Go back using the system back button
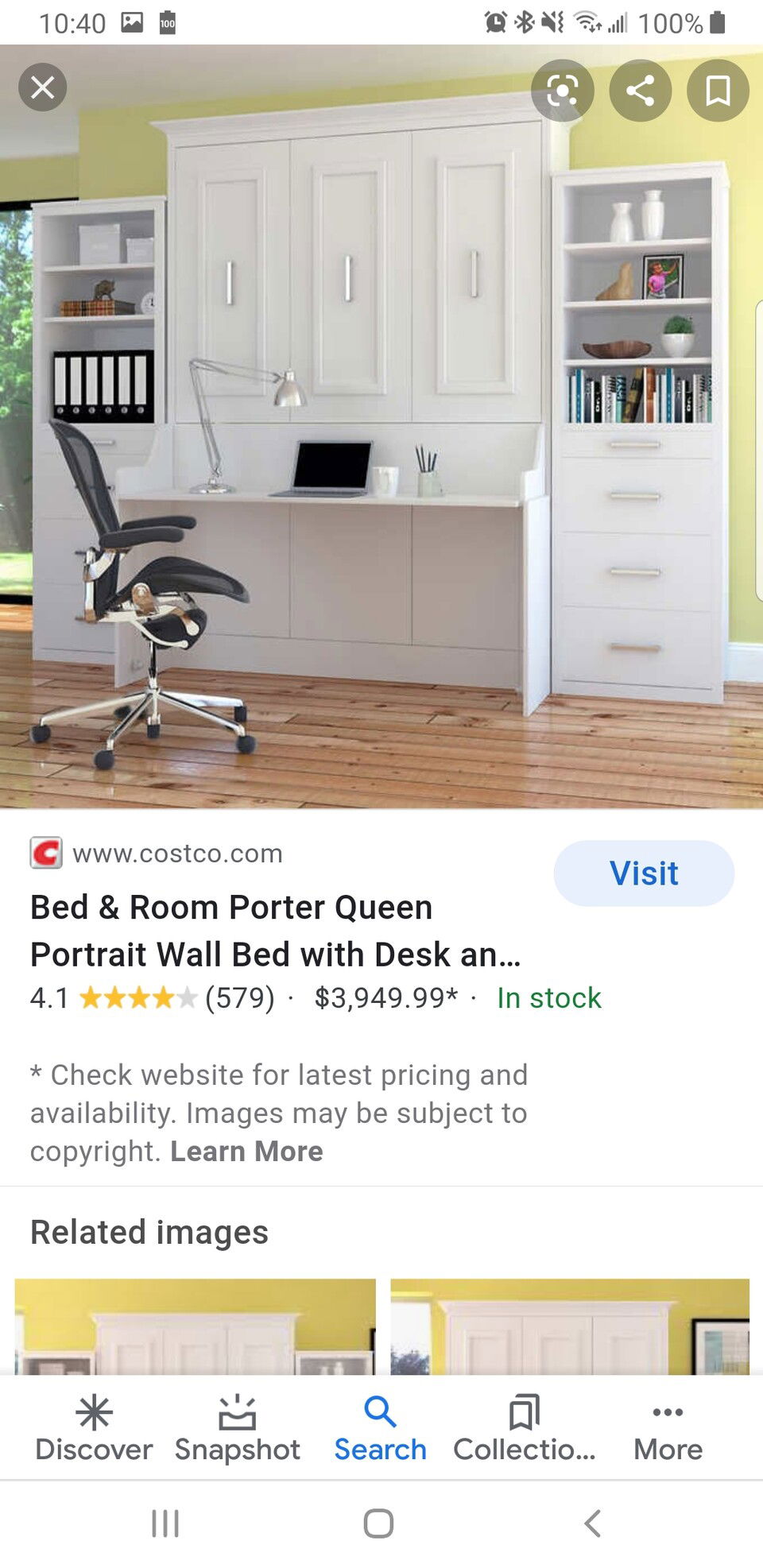This screenshot has width=763, height=1568. click(592, 1523)
